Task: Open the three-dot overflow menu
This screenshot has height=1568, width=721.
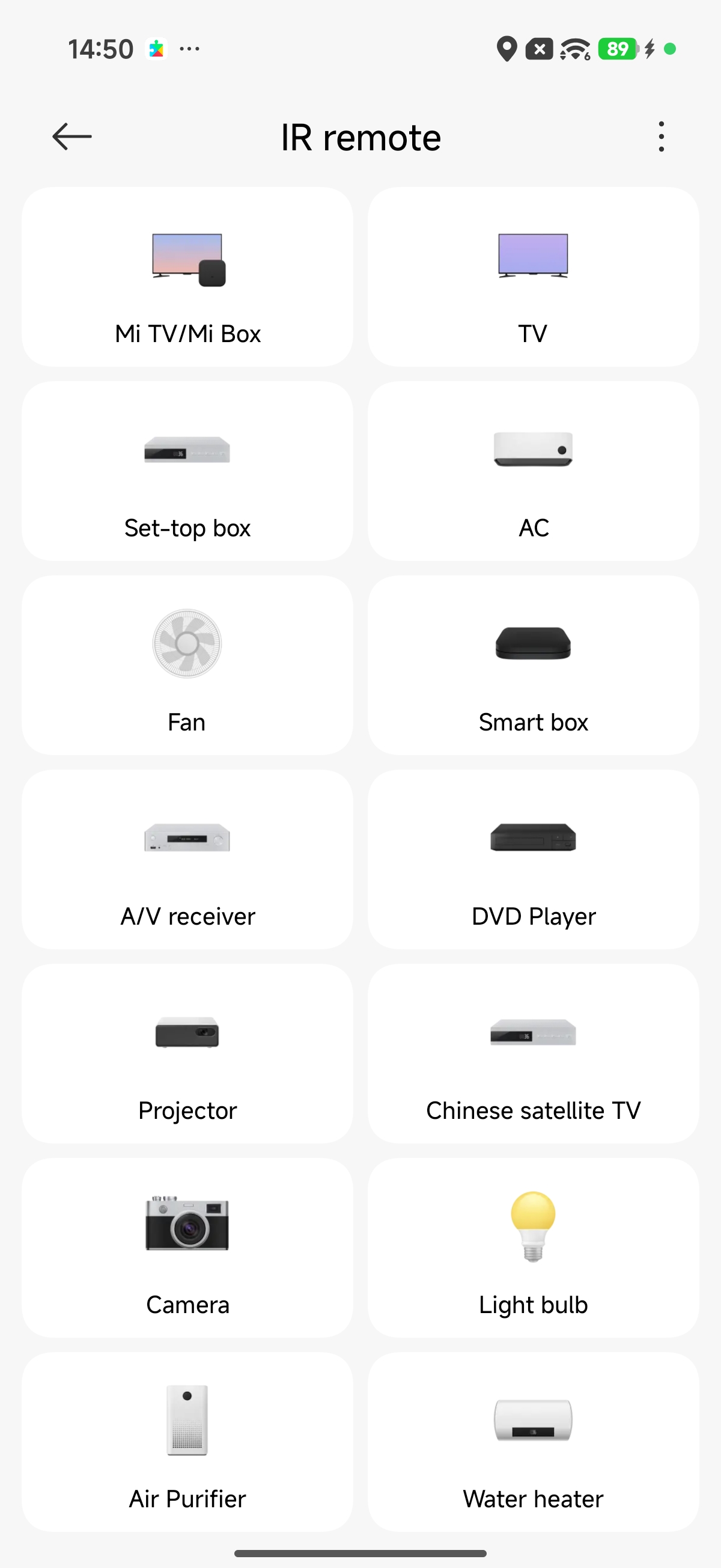Action: 661,136
